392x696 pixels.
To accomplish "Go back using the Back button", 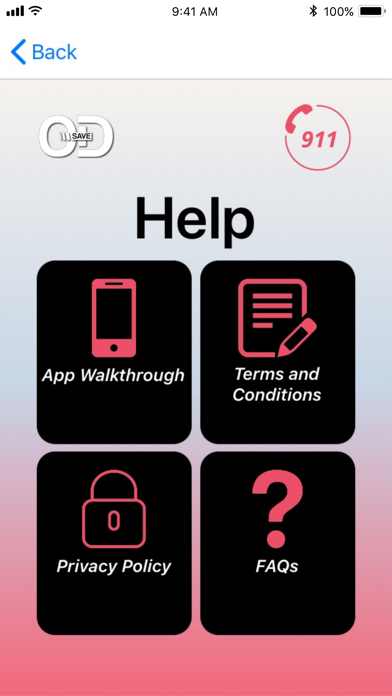I will pos(44,52).
